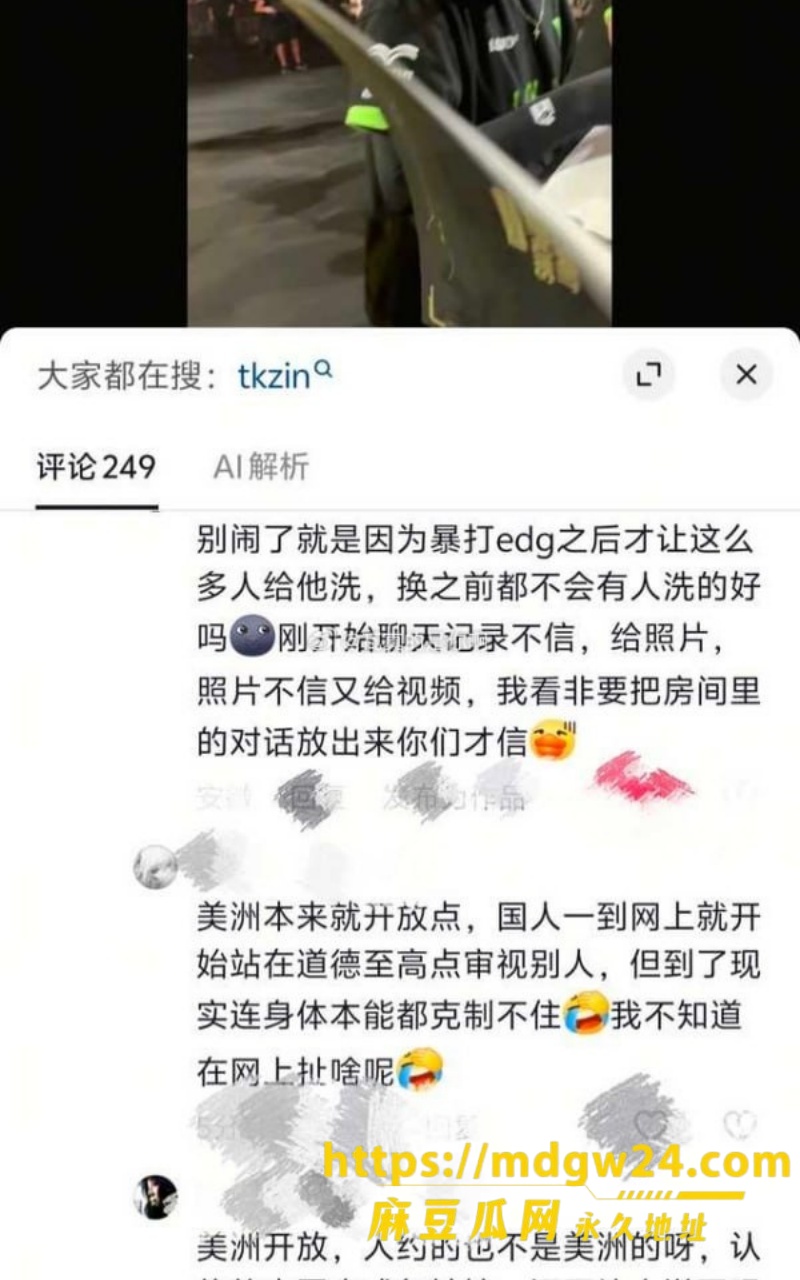The image size is (800, 1280).
Task: Switch to the 评论 249 tab
Action: (97, 467)
